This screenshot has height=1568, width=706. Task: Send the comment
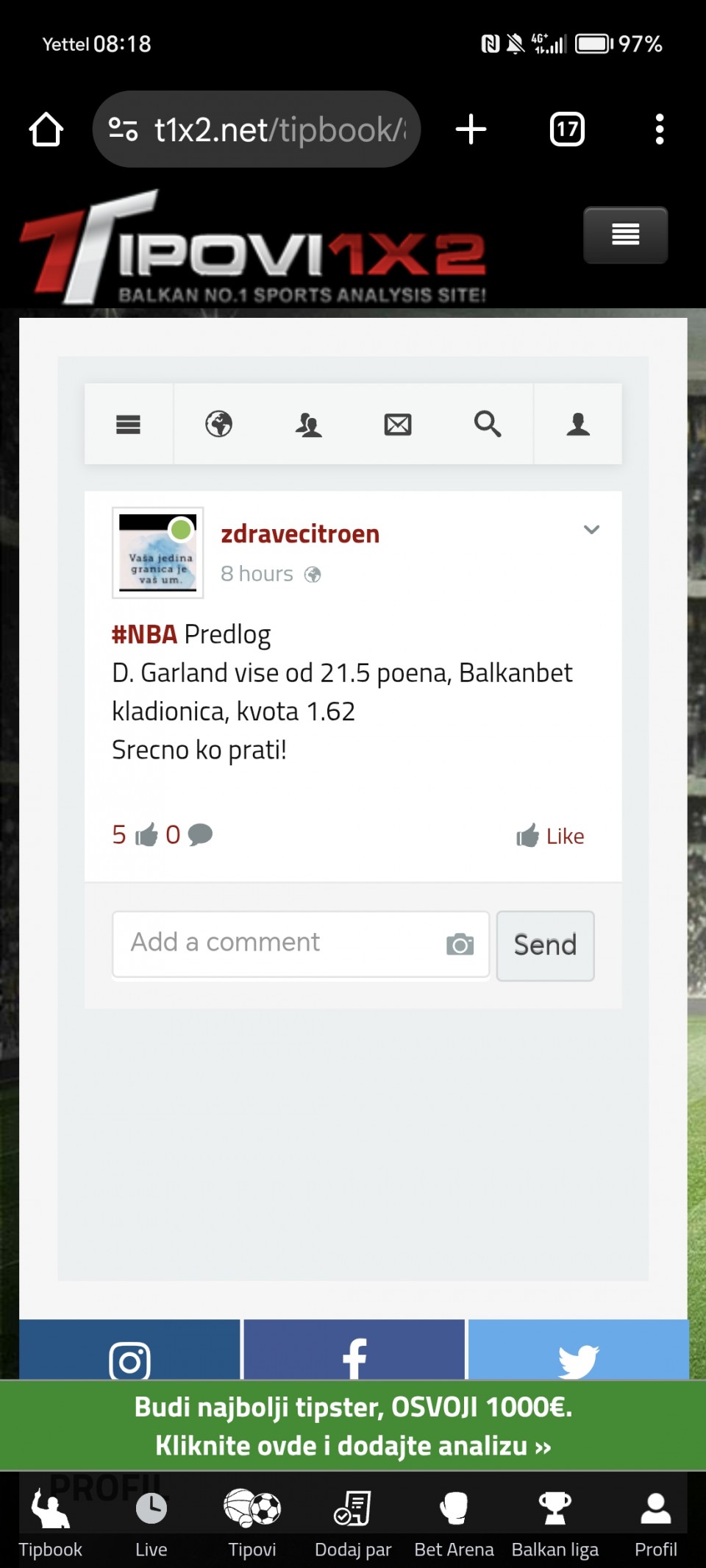(545, 946)
